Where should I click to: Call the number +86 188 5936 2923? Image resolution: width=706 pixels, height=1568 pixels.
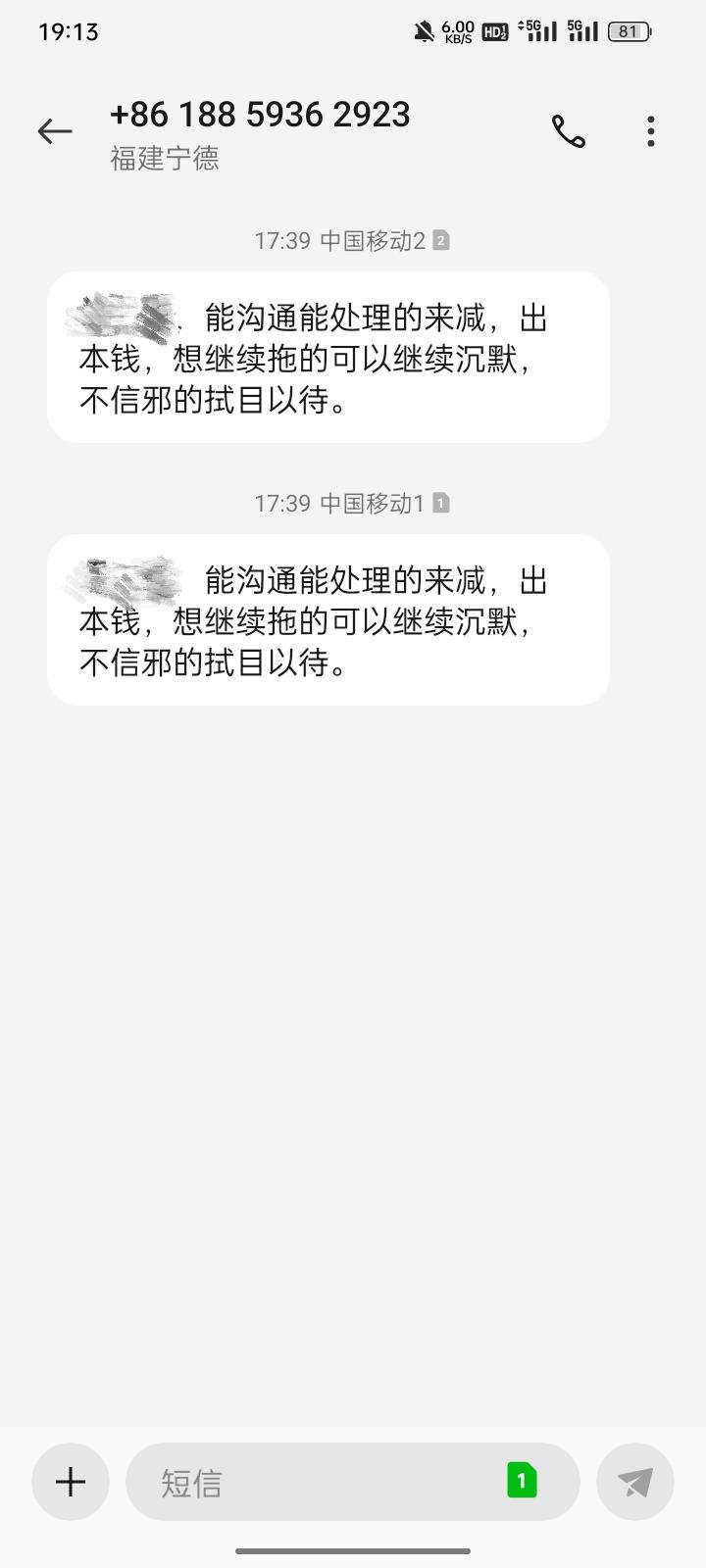[569, 131]
